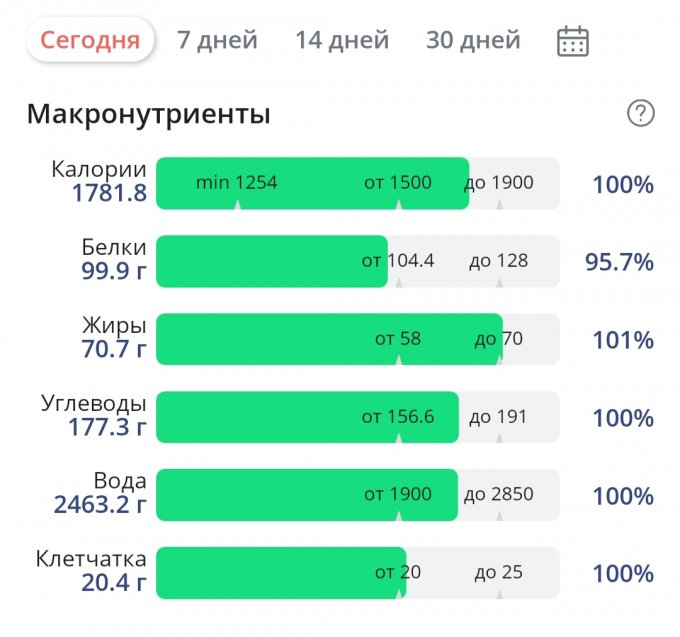Switch to the 14 дней tab
Viewport: 680px width, 637px height.
coord(342,41)
